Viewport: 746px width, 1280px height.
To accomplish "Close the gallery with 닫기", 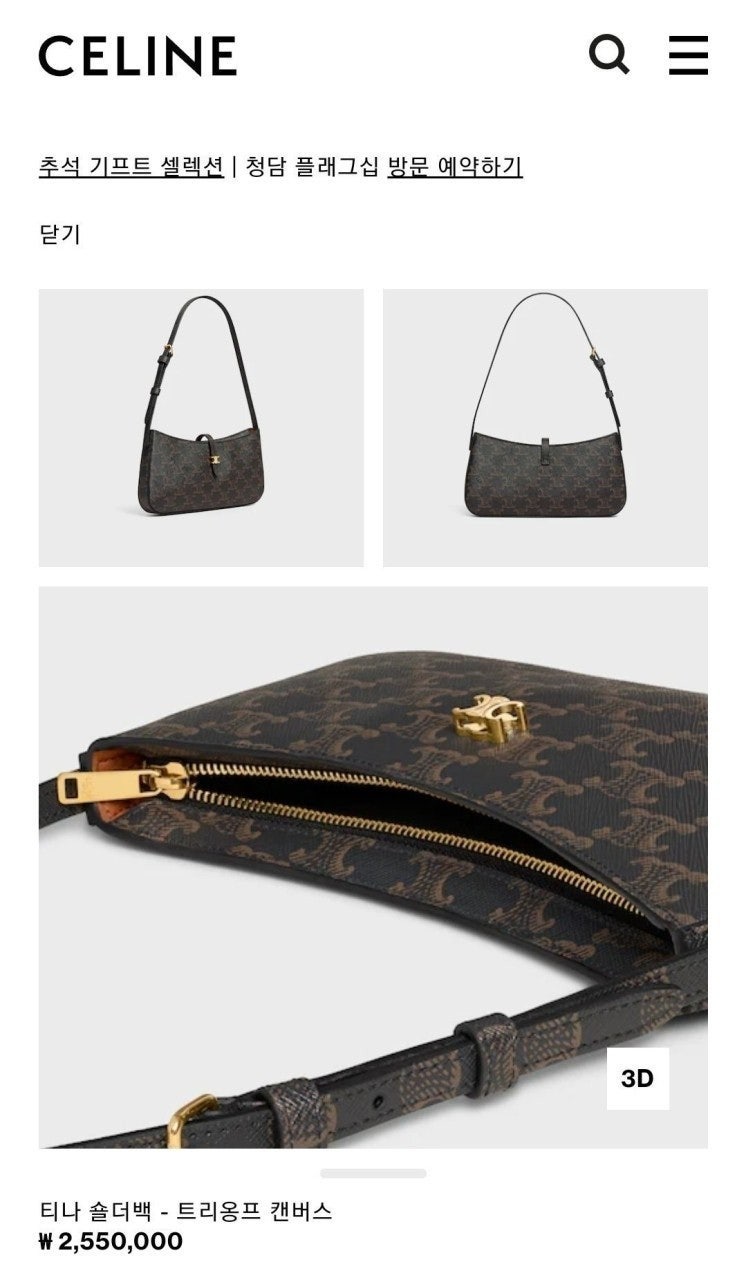I will 59,235.
